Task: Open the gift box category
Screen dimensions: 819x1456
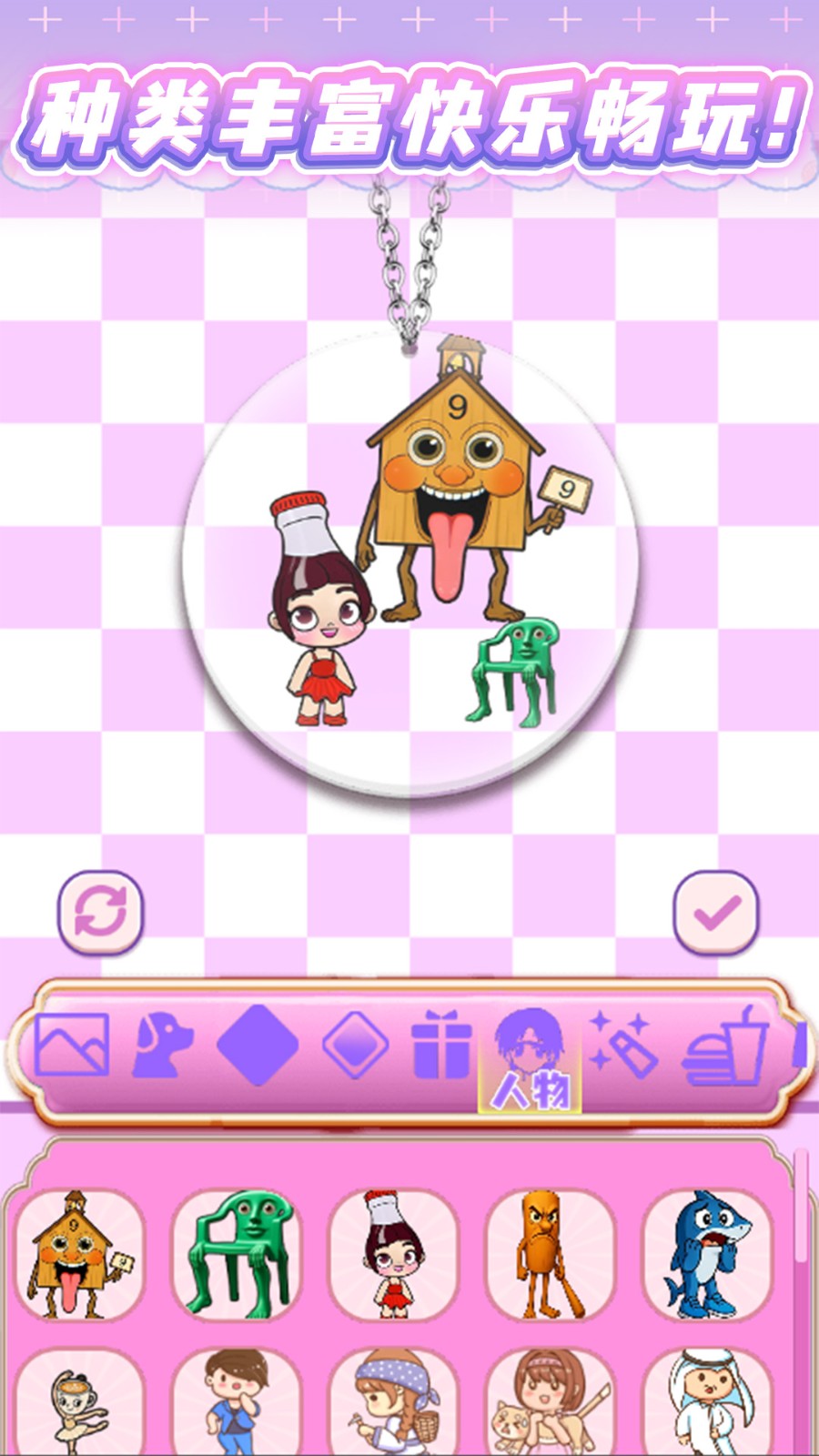Action: click(441, 1046)
